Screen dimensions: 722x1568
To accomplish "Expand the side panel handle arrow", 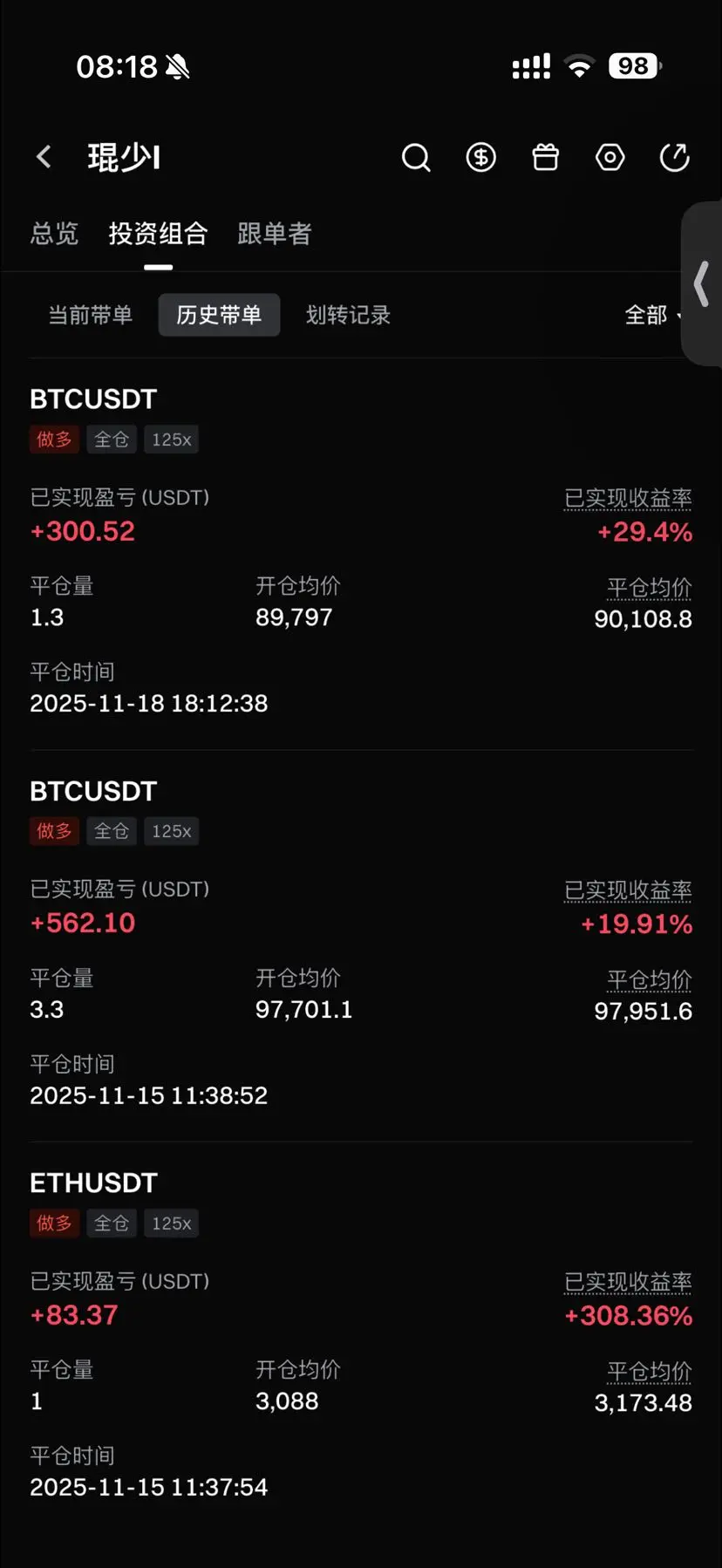I will tap(702, 283).
